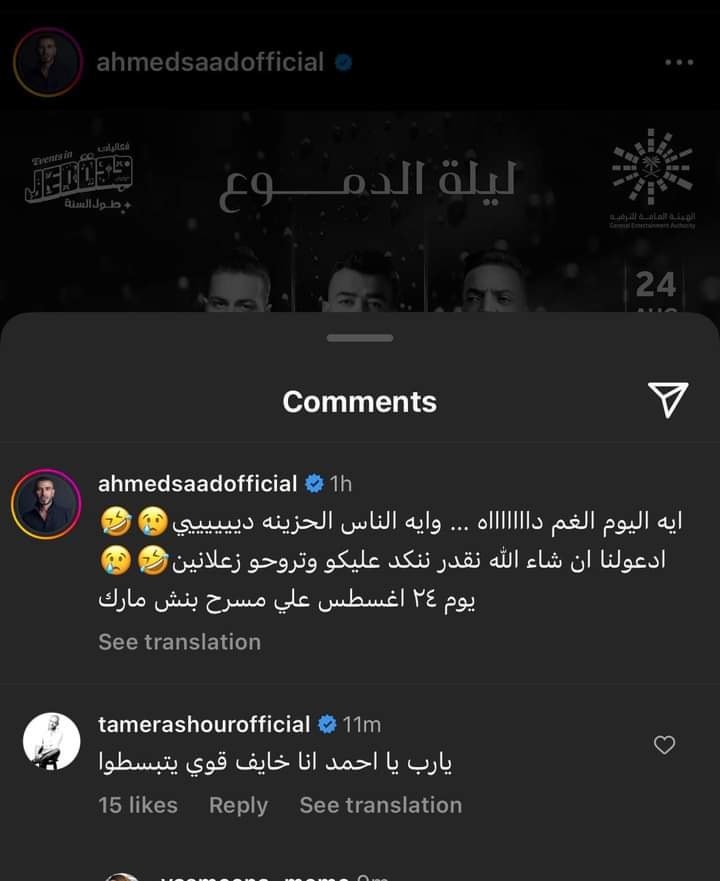Screen dimensions: 720x881
Task: Open the post's three-dot overflow menu
Action: 678,62
